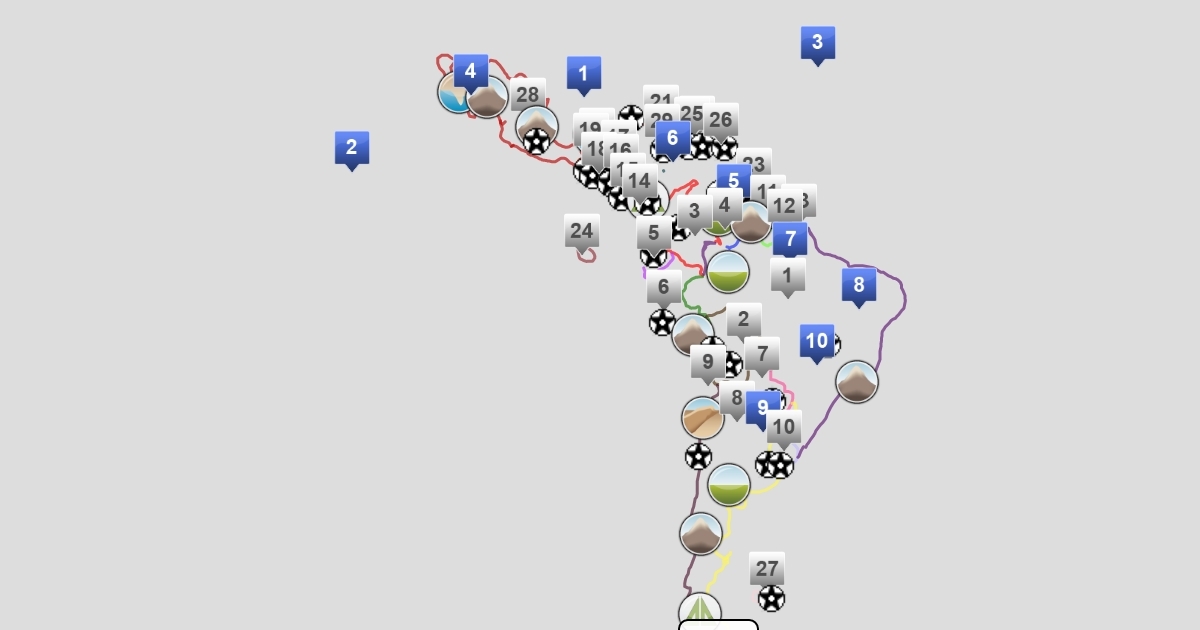Image resolution: width=1200 pixels, height=630 pixels.
Task: Select blue marker number 4
Action: [470, 72]
